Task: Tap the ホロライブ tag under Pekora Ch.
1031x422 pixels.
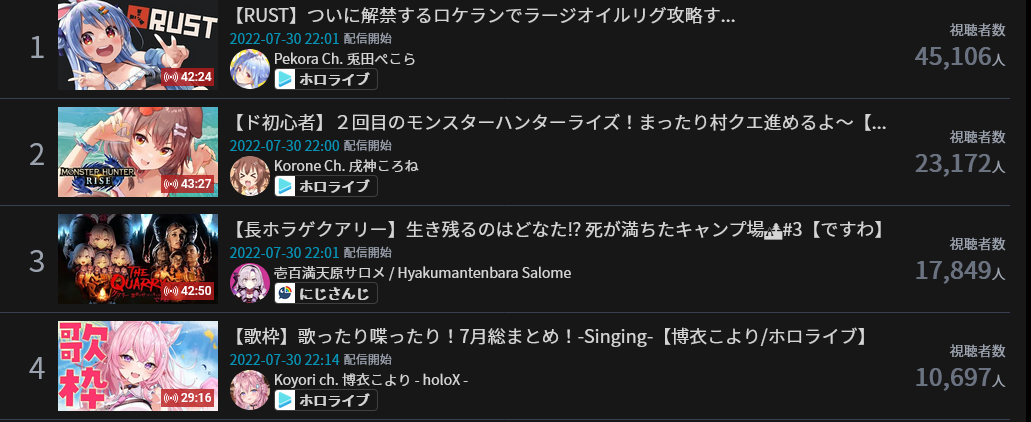Action: click(x=326, y=79)
